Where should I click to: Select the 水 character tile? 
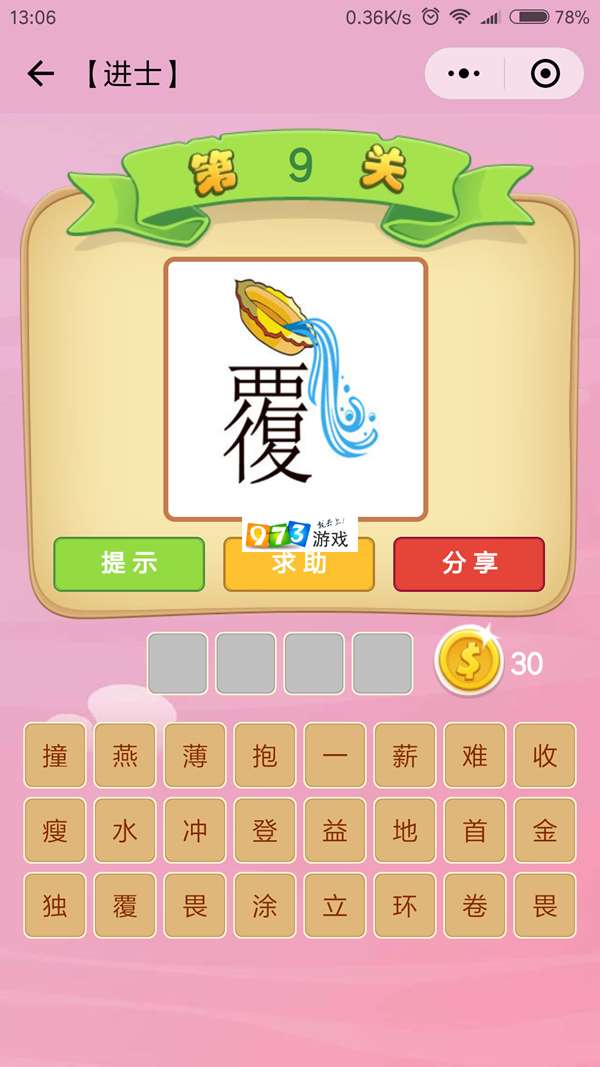point(125,831)
